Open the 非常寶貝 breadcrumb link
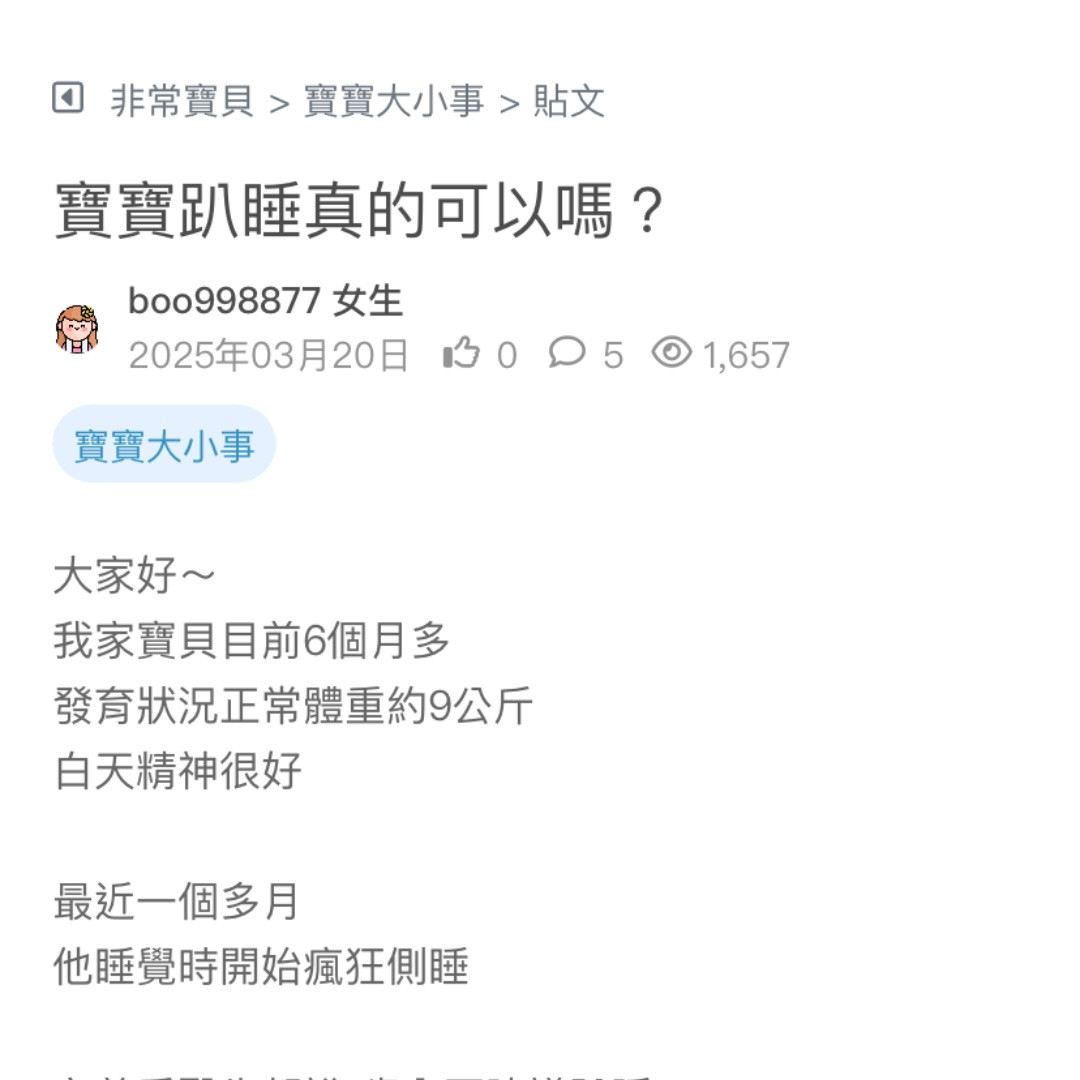Screen dimensions: 1080x1080 (181, 101)
